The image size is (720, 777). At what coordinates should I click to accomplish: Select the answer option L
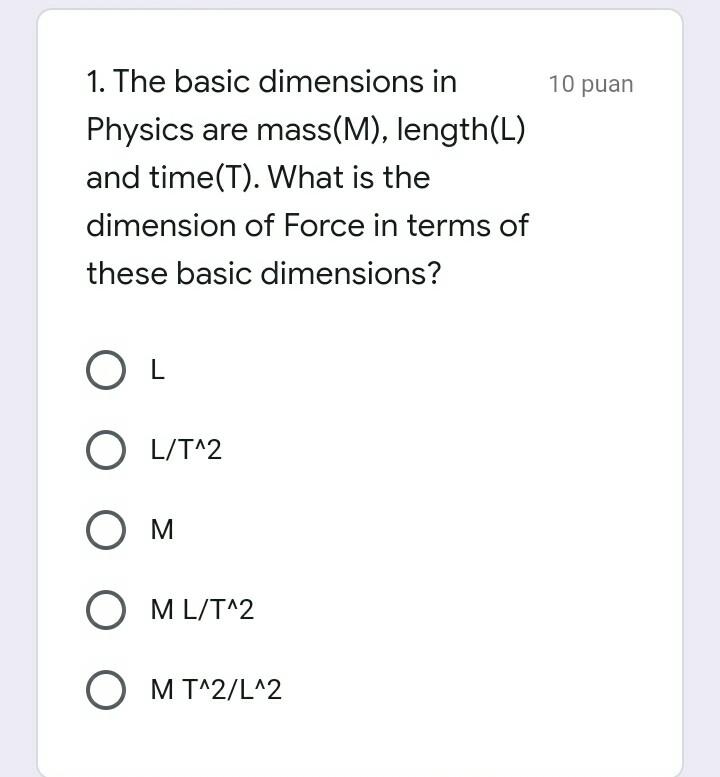click(x=106, y=370)
